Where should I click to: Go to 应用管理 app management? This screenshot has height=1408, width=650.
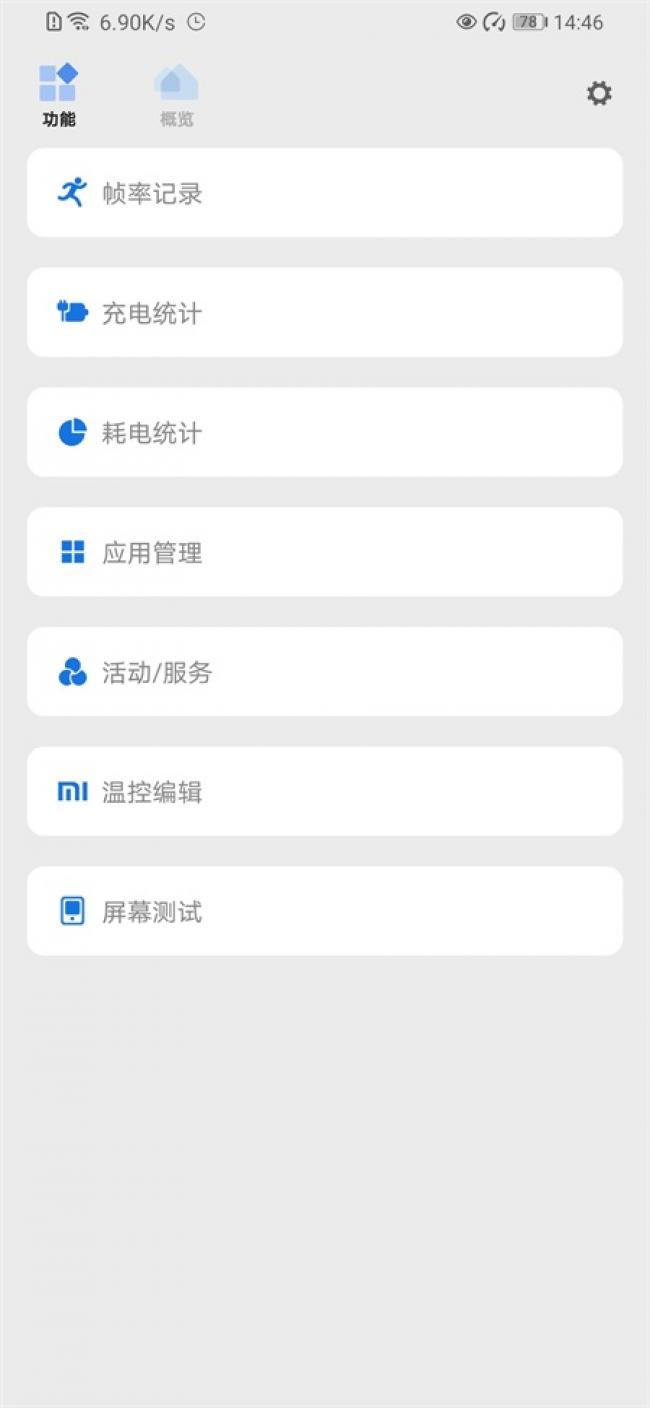tap(324, 552)
